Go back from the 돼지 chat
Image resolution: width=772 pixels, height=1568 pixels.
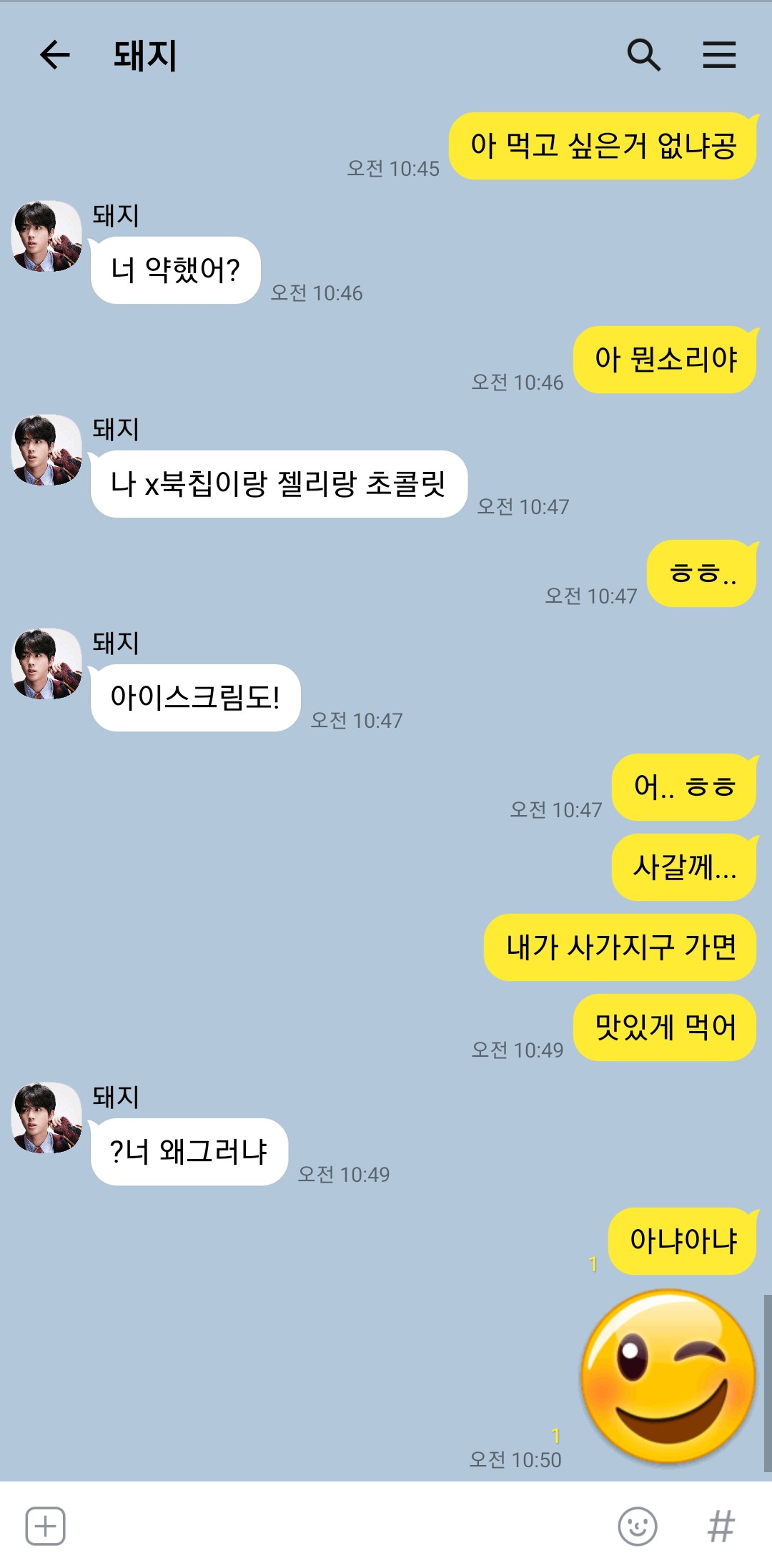pos(54,55)
